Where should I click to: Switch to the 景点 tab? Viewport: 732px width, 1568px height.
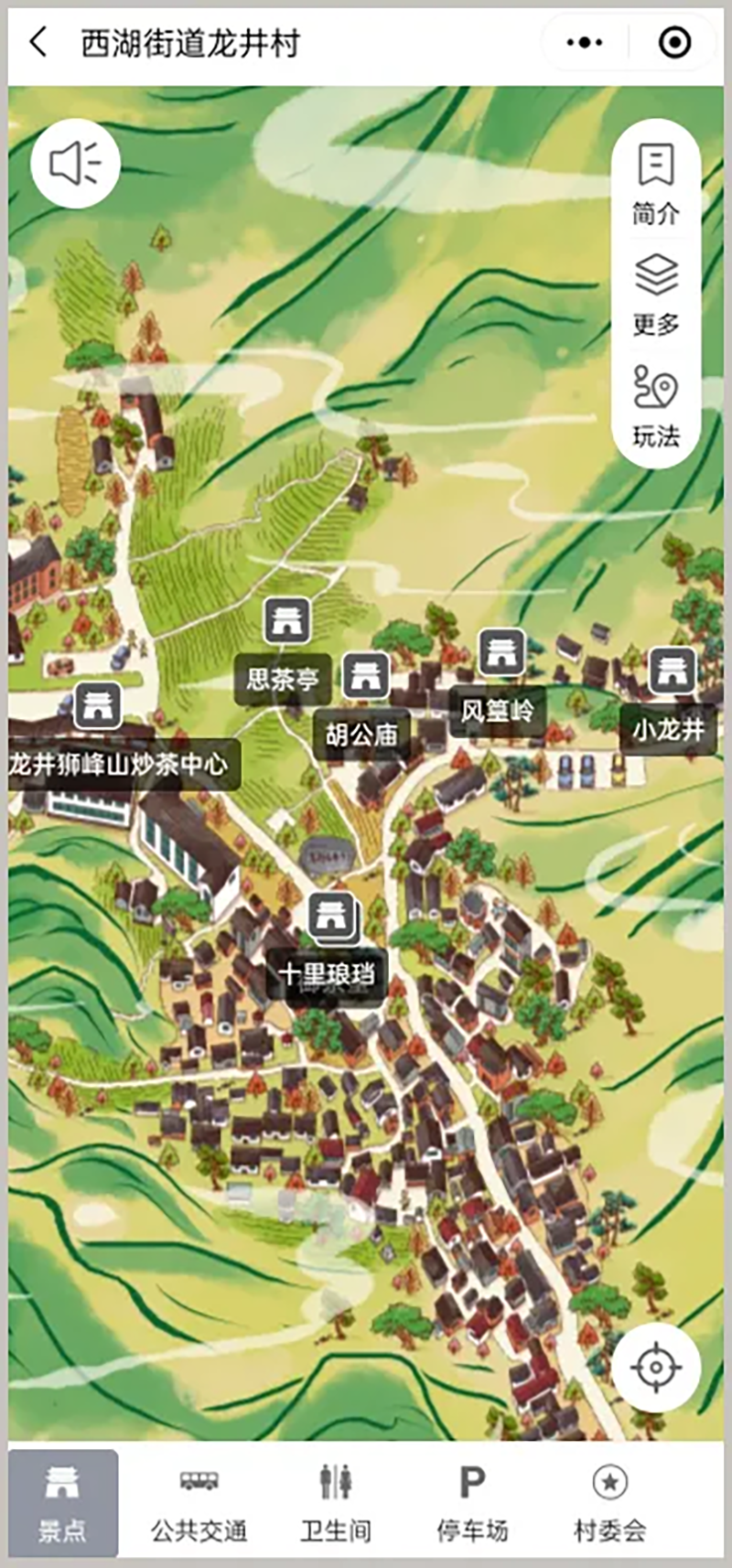(x=63, y=1503)
